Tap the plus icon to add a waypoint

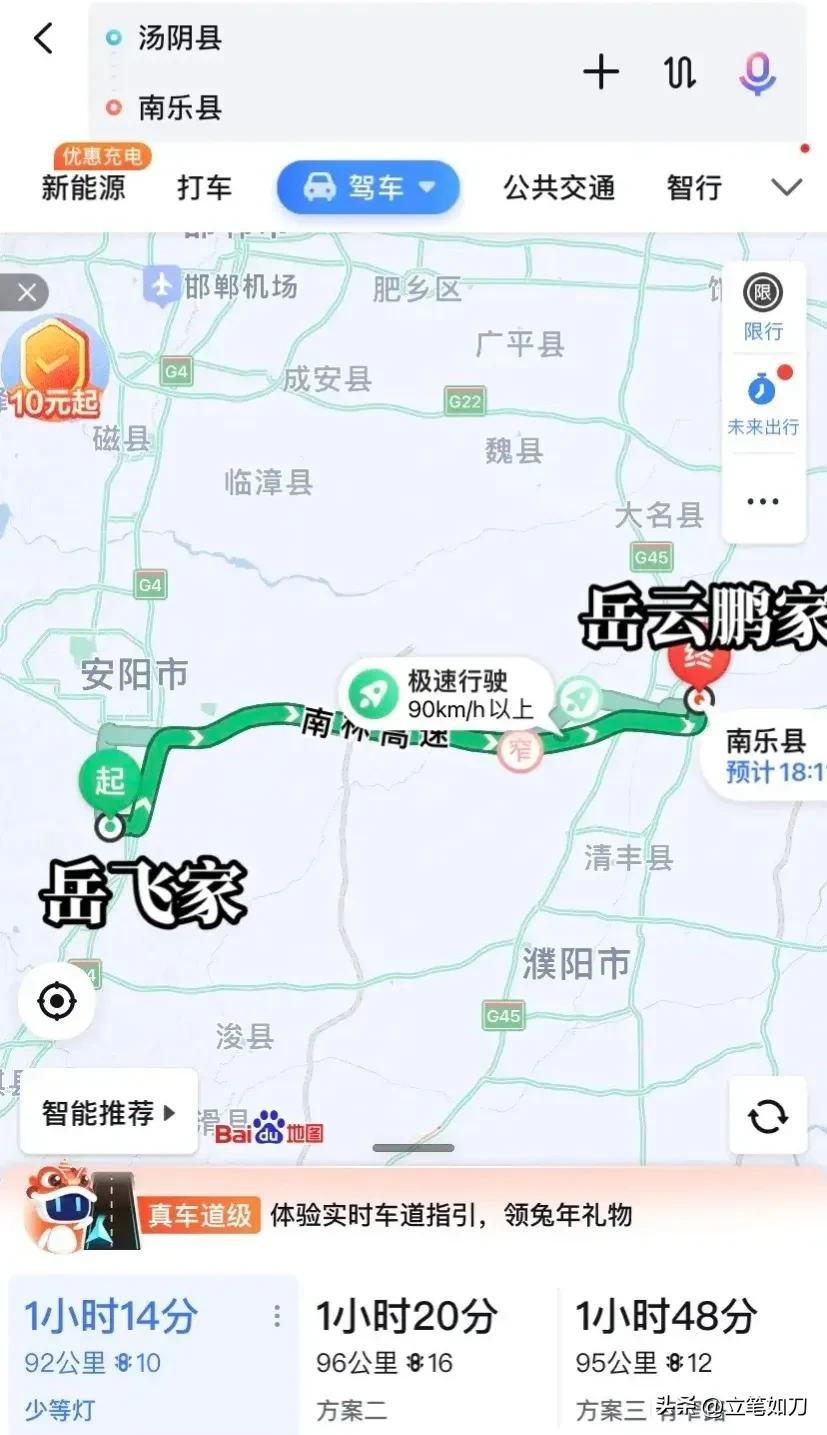tap(601, 73)
